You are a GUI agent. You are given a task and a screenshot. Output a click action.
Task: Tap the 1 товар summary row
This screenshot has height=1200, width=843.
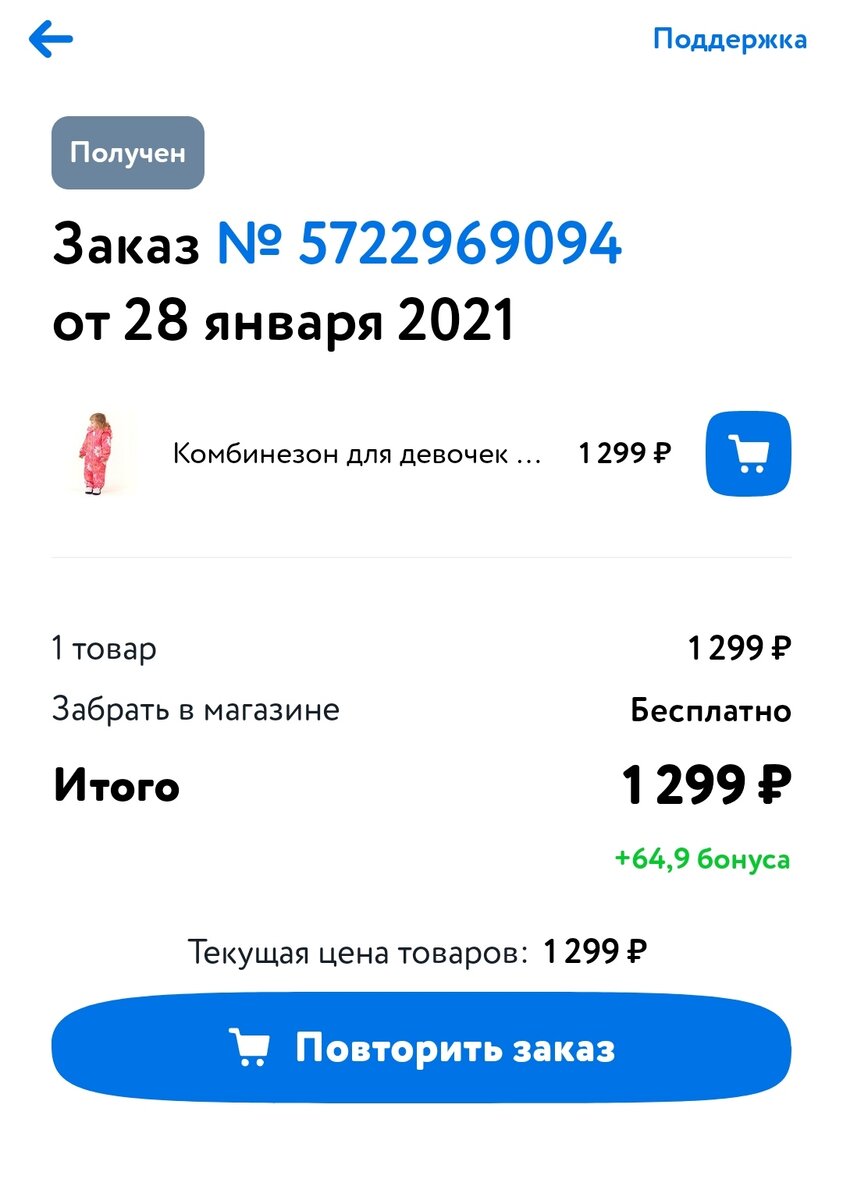pos(104,648)
